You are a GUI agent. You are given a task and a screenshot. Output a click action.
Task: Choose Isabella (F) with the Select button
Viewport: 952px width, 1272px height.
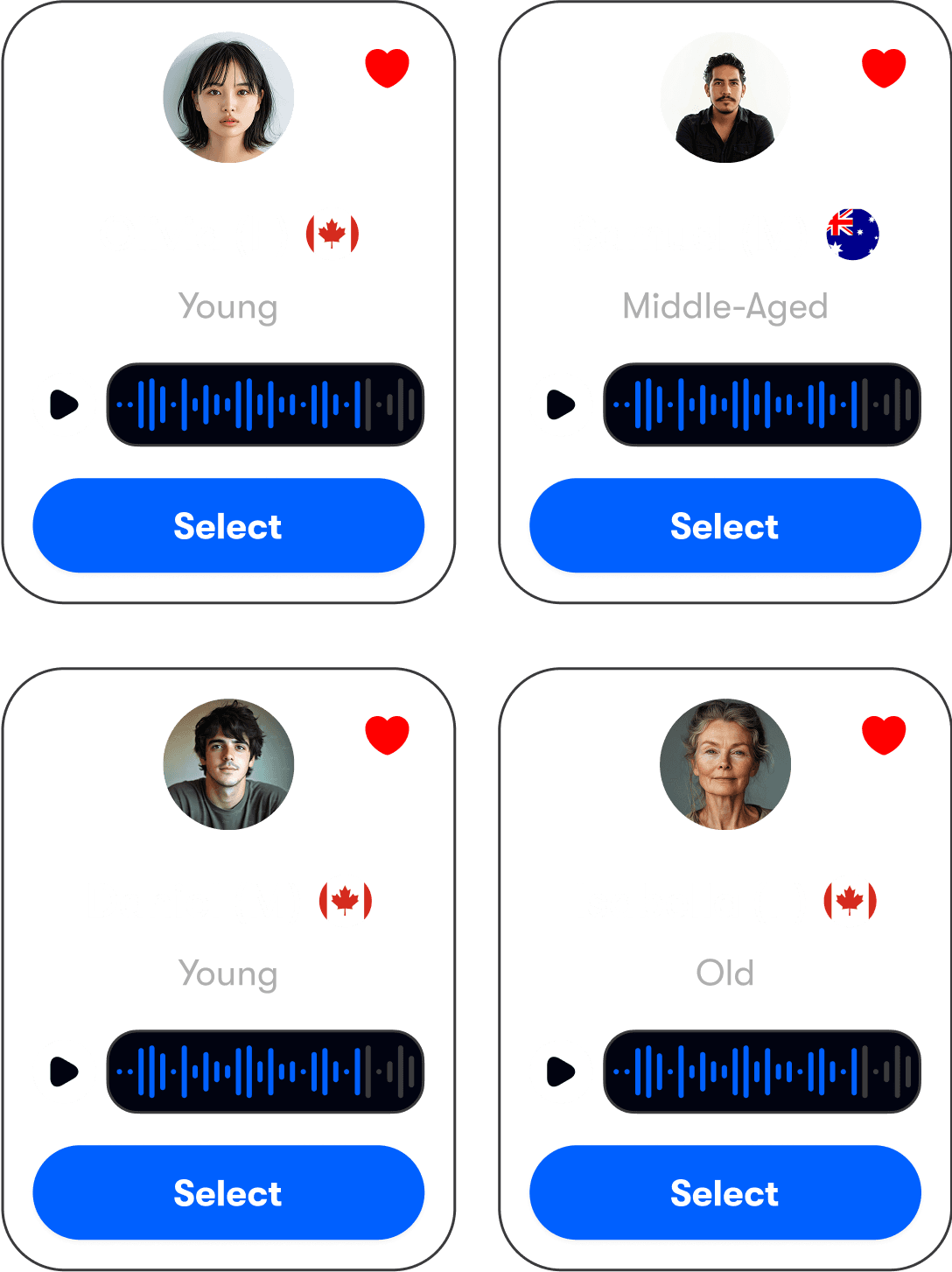coord(724,1193)
